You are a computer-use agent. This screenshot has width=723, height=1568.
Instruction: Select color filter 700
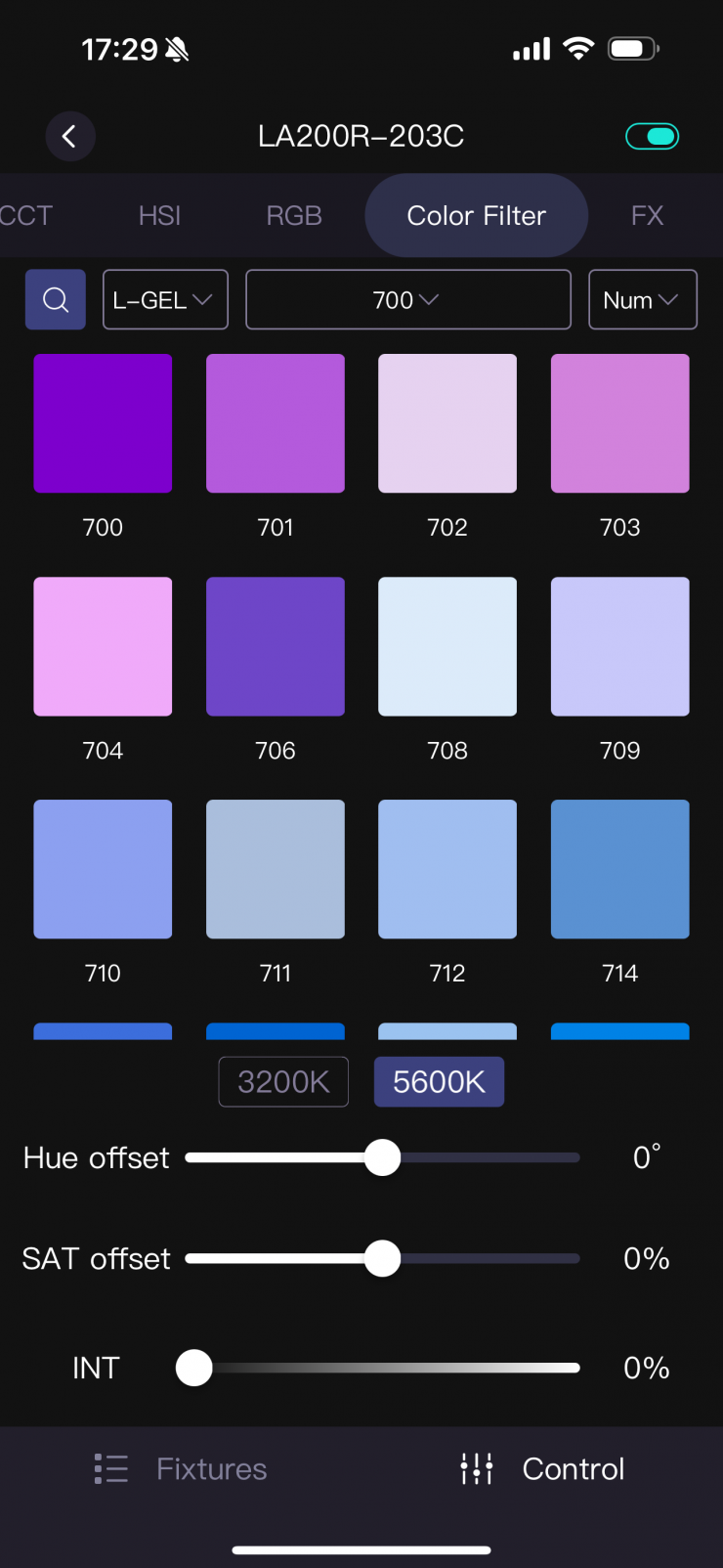pyautogui.click(x=103, y=424)
